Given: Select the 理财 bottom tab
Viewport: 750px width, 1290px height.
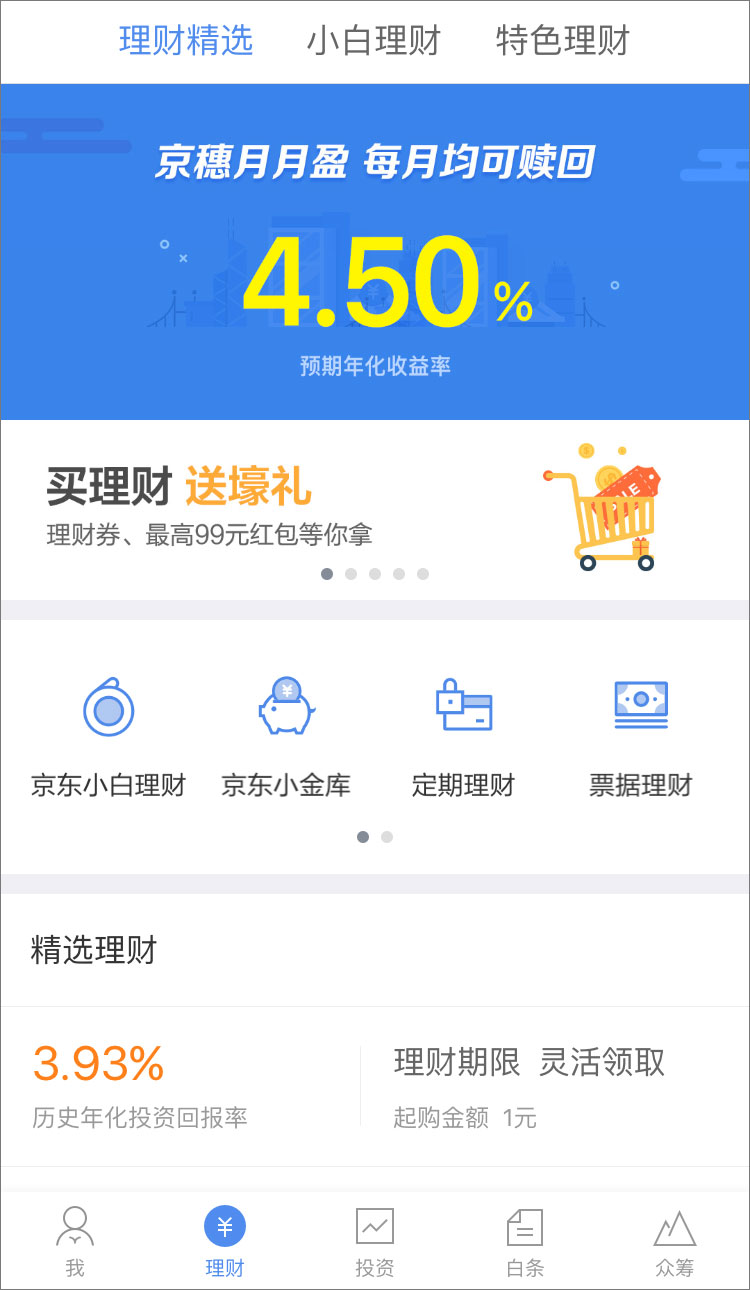Looking at the screenshot, I should pos(225,1242).
